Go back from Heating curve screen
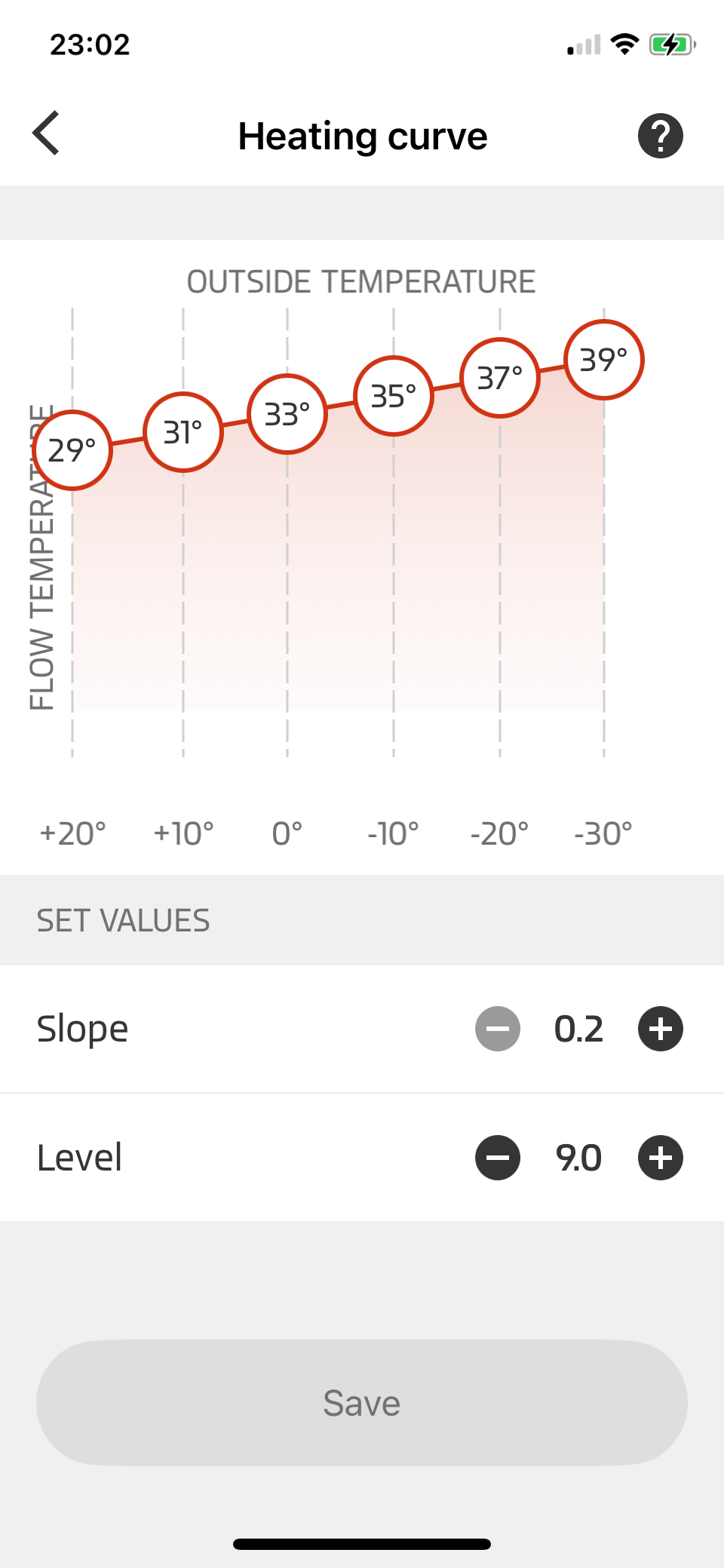This screenshot has height=1568, width=724. click(47, 133)
